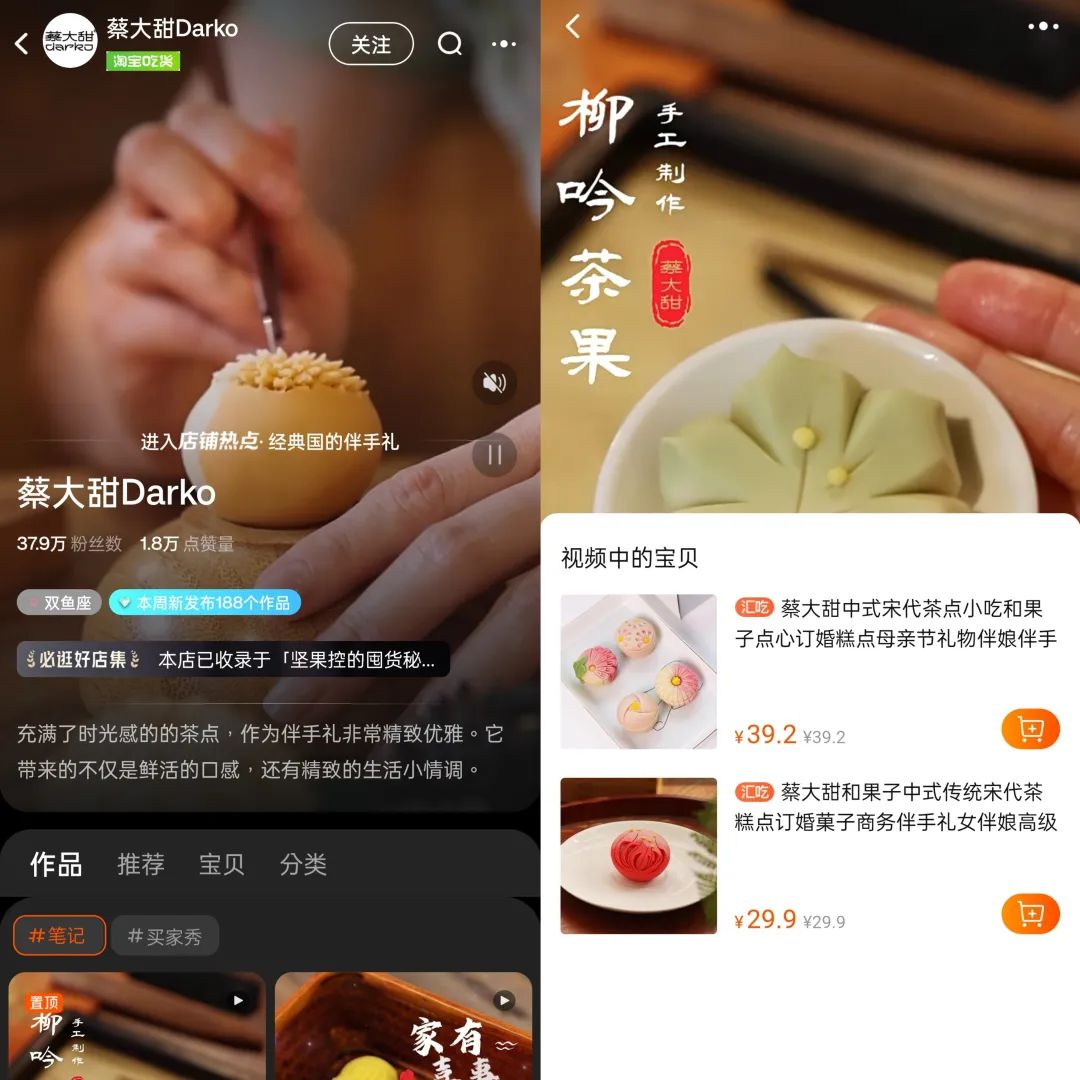Open the 分类 tab
This screenshot has height=1080, width=1080.
pos(303,864)
